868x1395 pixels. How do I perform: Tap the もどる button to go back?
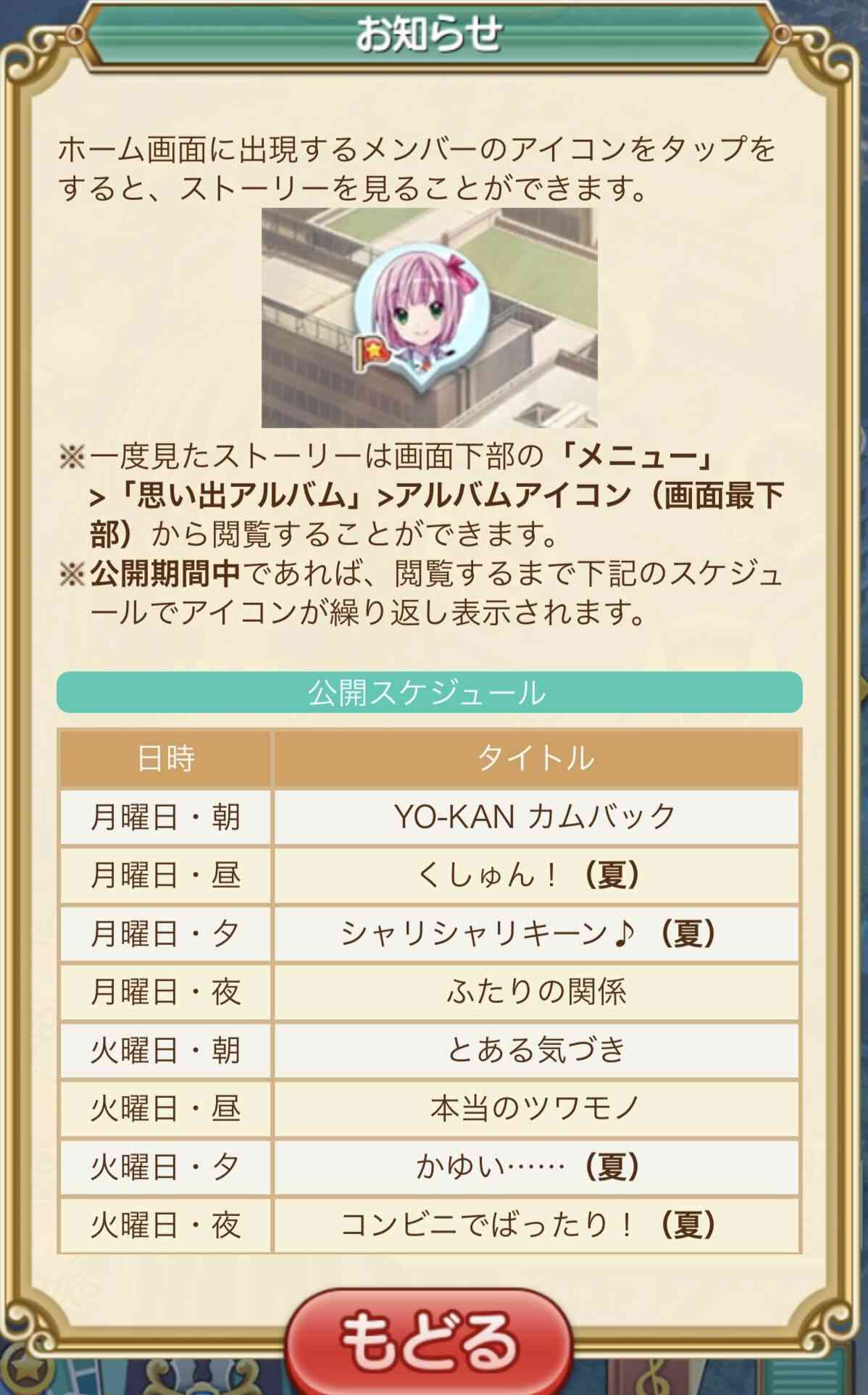(429, 1342)
